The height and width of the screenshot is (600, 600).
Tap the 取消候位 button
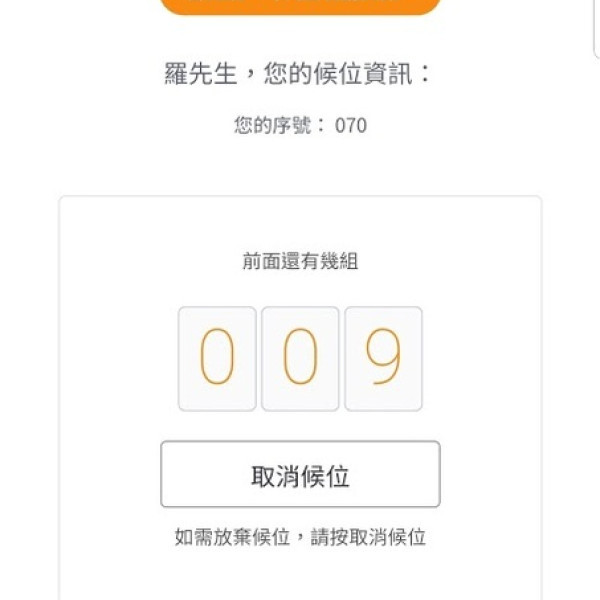click(x=300, y=475)
